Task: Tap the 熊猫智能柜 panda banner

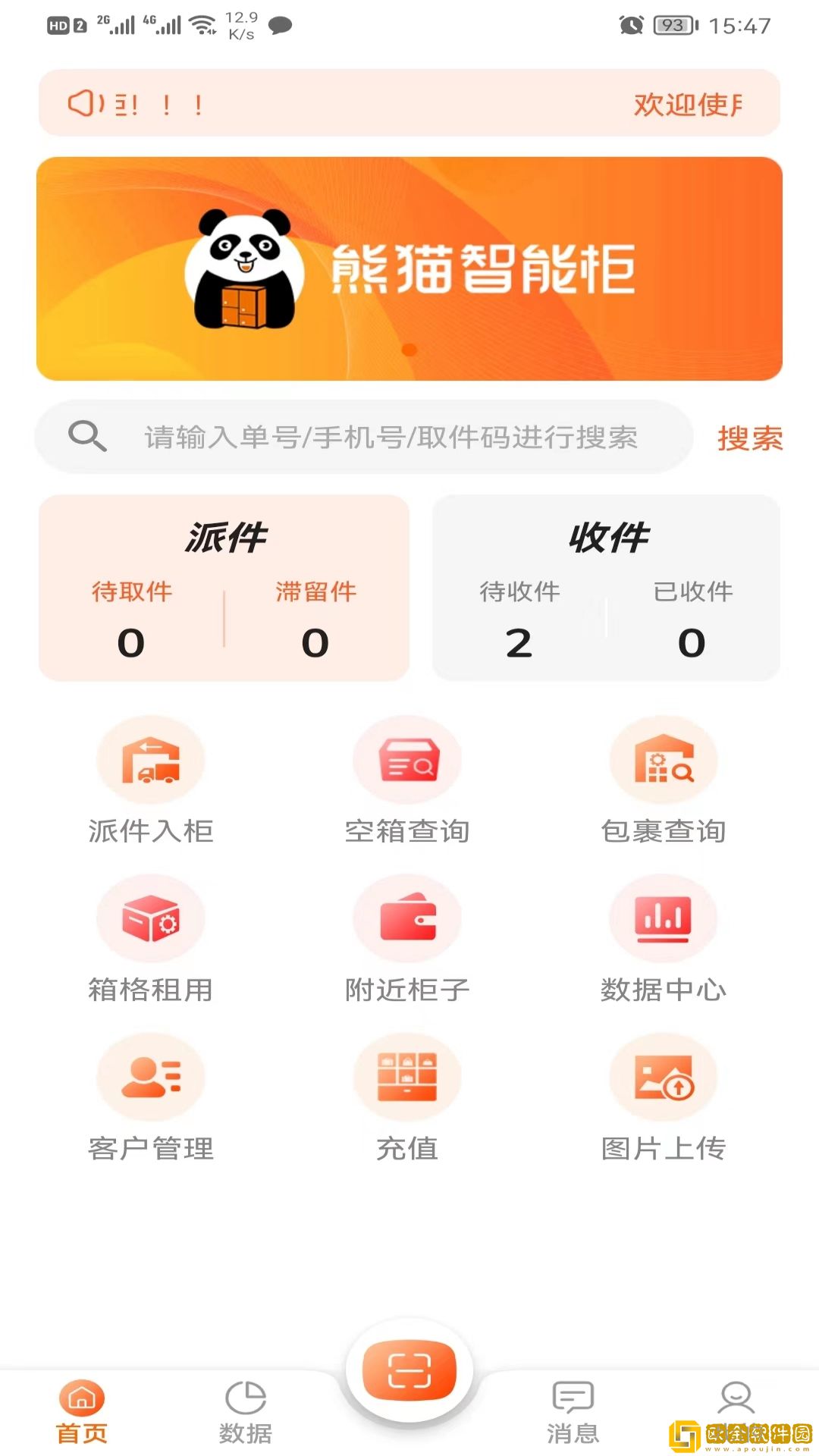Action: point(409,267)
